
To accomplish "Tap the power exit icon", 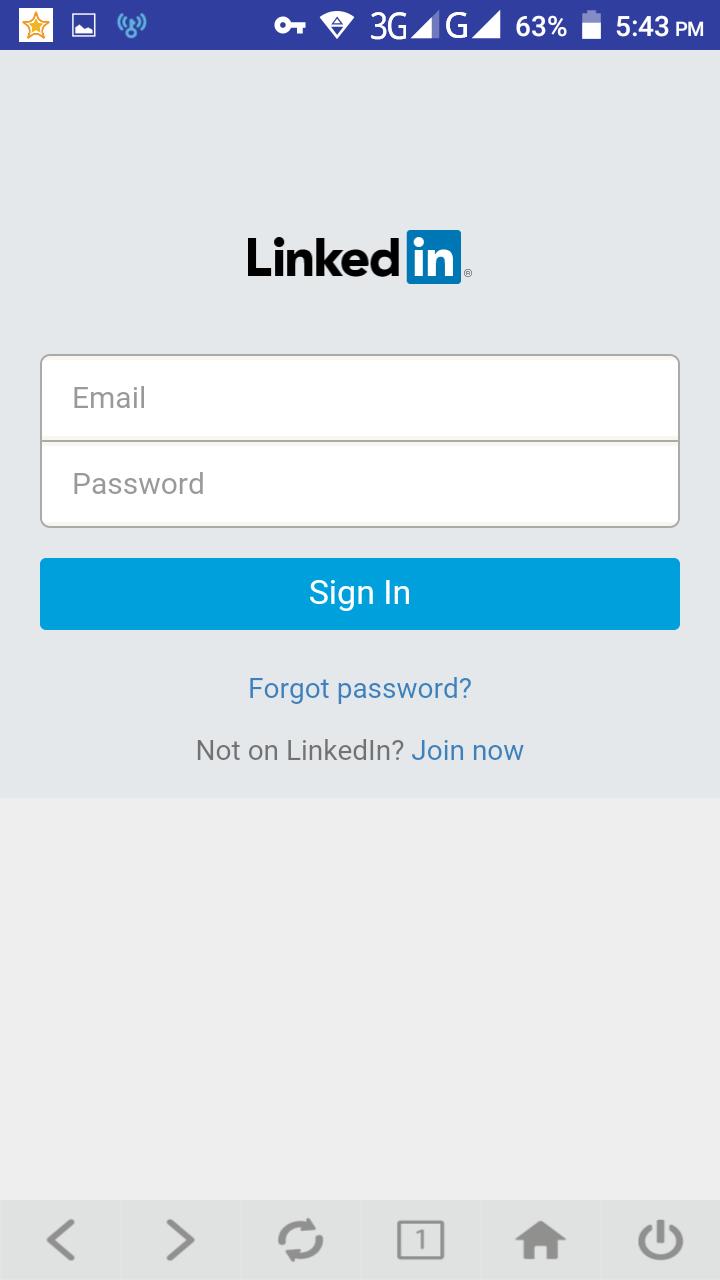I will pos(660,1240).
